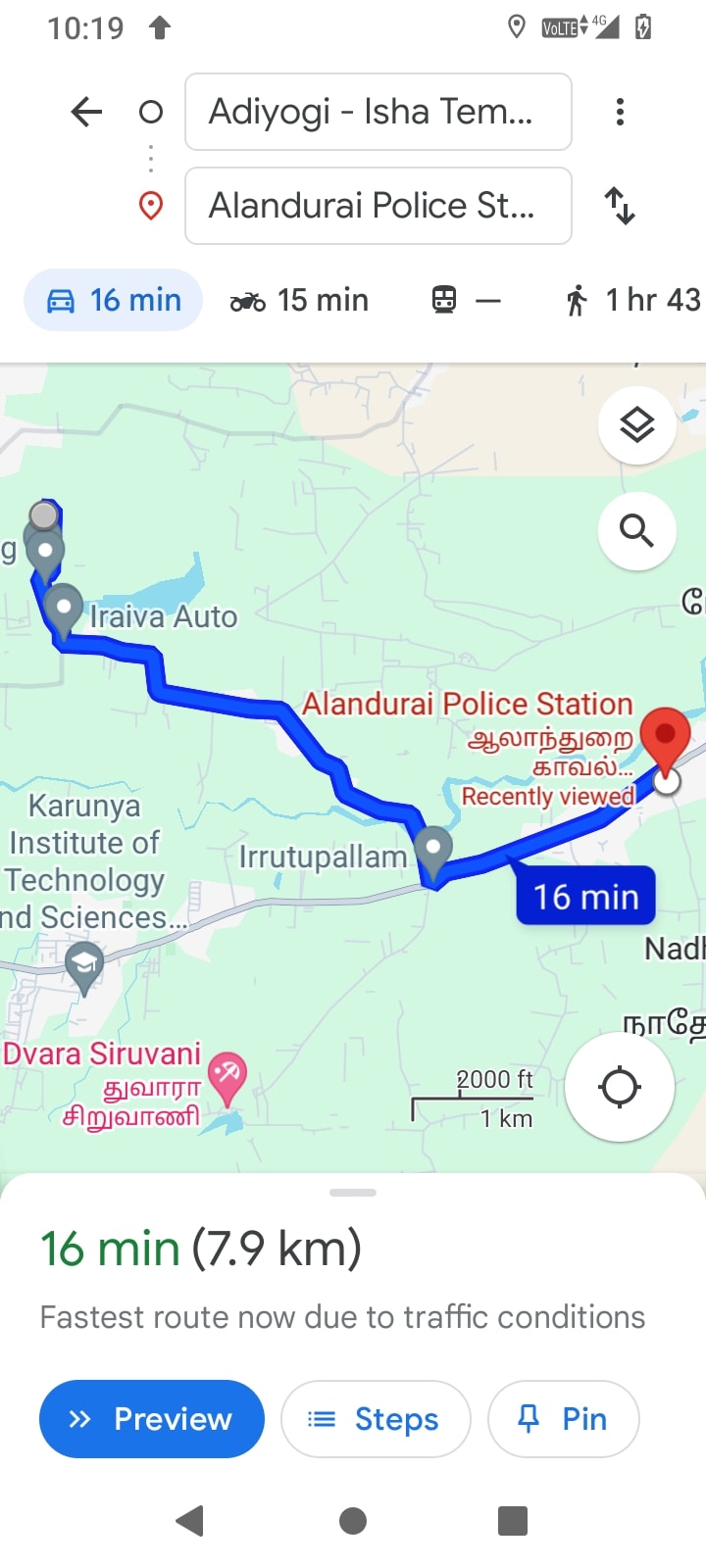This screenshot has height=1568, width=706.
Task: Switch to motorcycle 15 min mode
Action: click(x=300, y=300)
